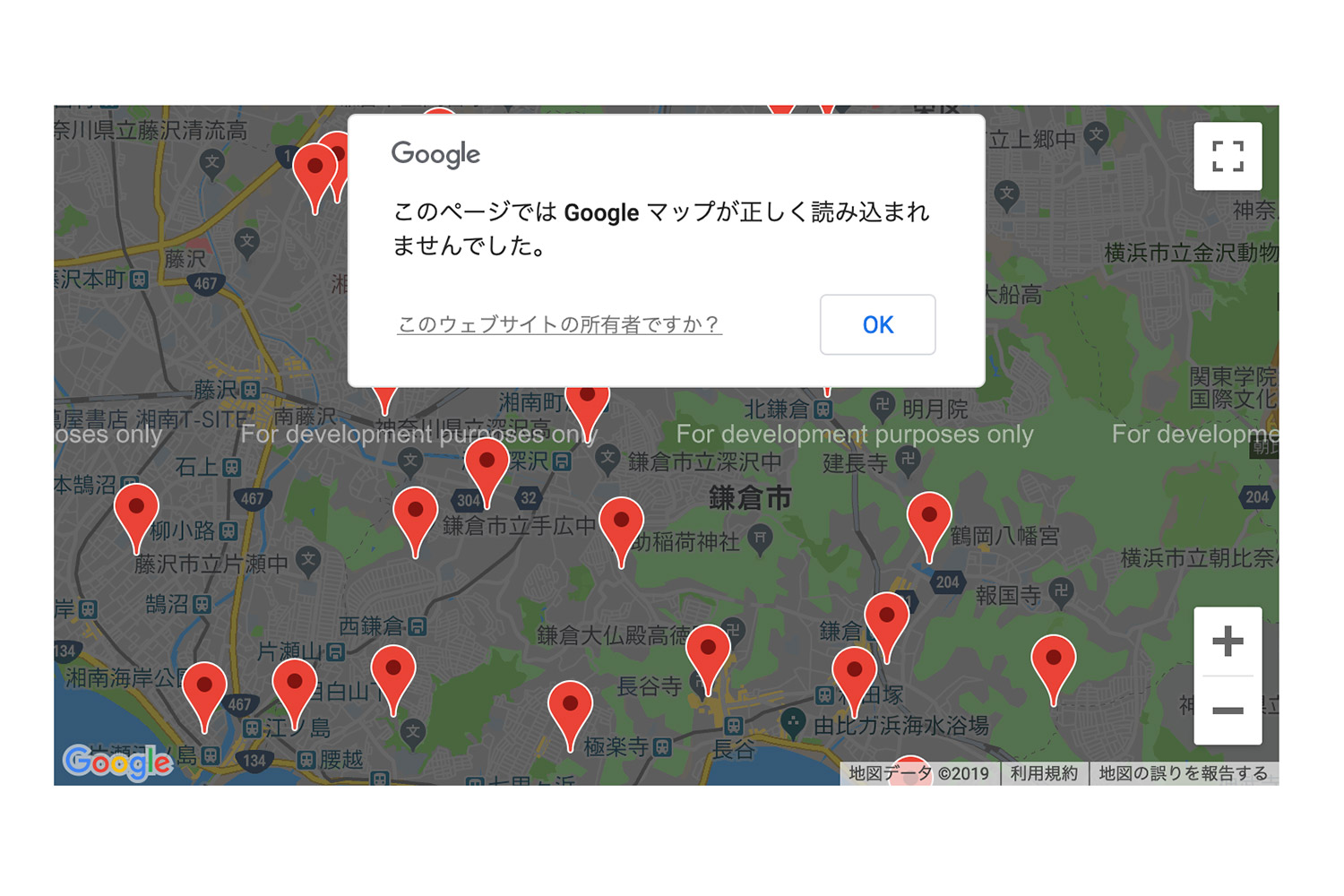Viewport: 1344px width, 896px height.
Task: Open the このウェブサイトの所有者ですか？ link
Action: [x=559, y=324]
